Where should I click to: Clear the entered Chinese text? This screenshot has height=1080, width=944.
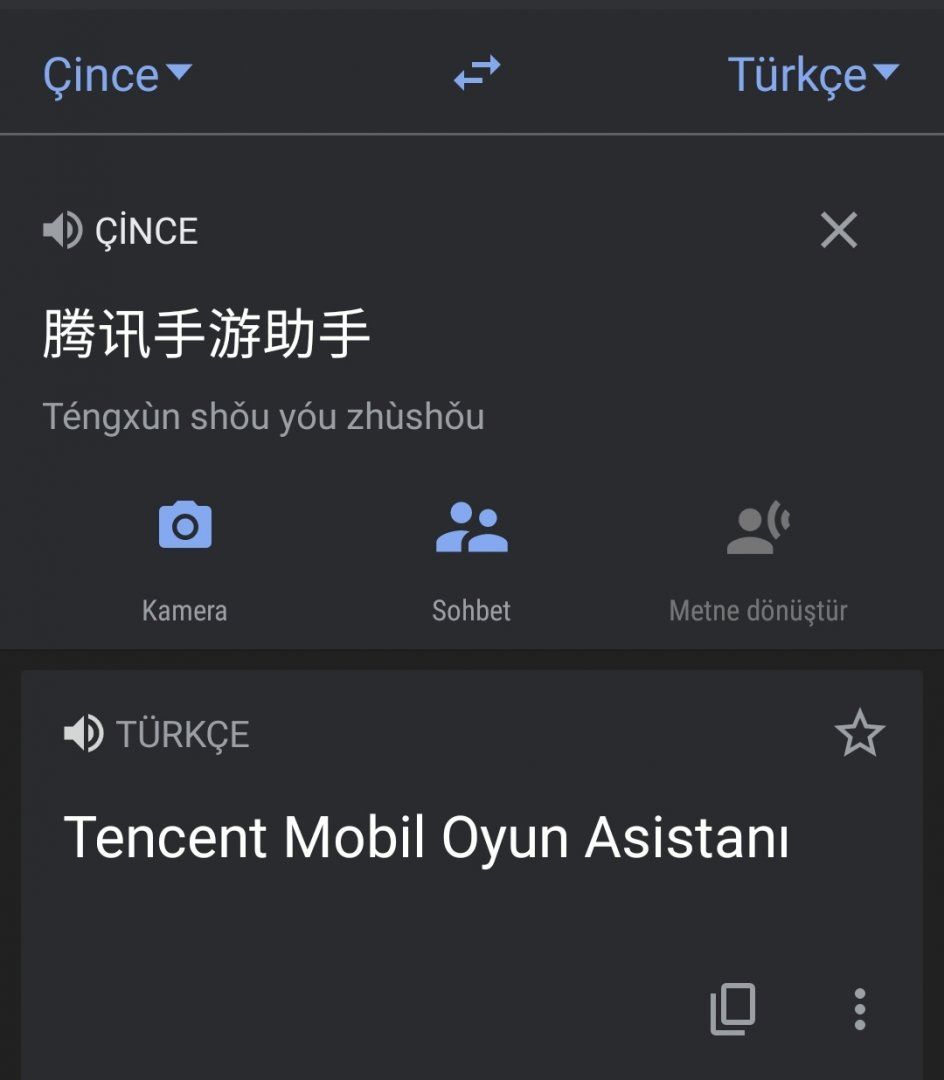click(838, 231)
